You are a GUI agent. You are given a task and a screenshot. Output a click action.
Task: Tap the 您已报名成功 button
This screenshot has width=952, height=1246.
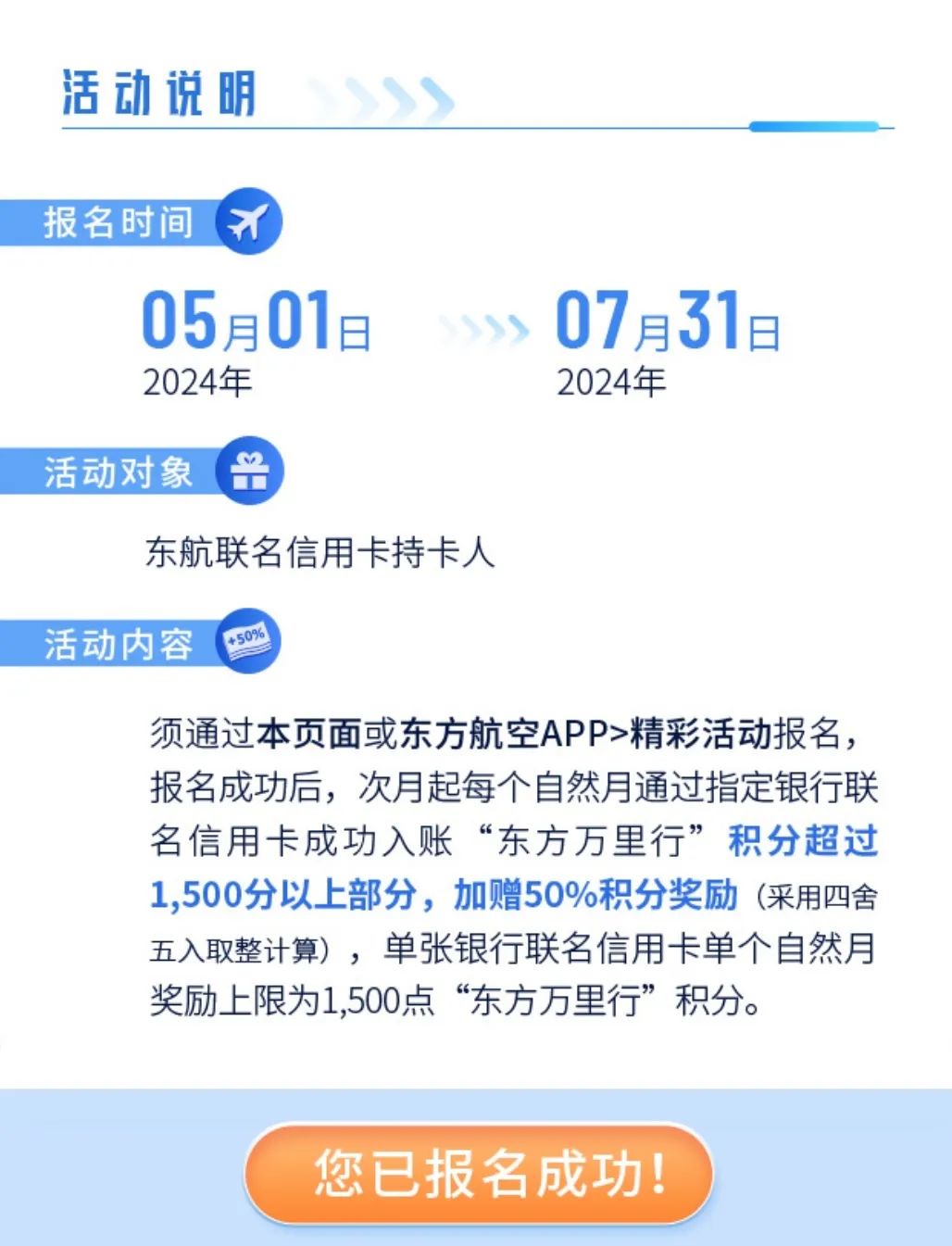(x=479, y=1175)
